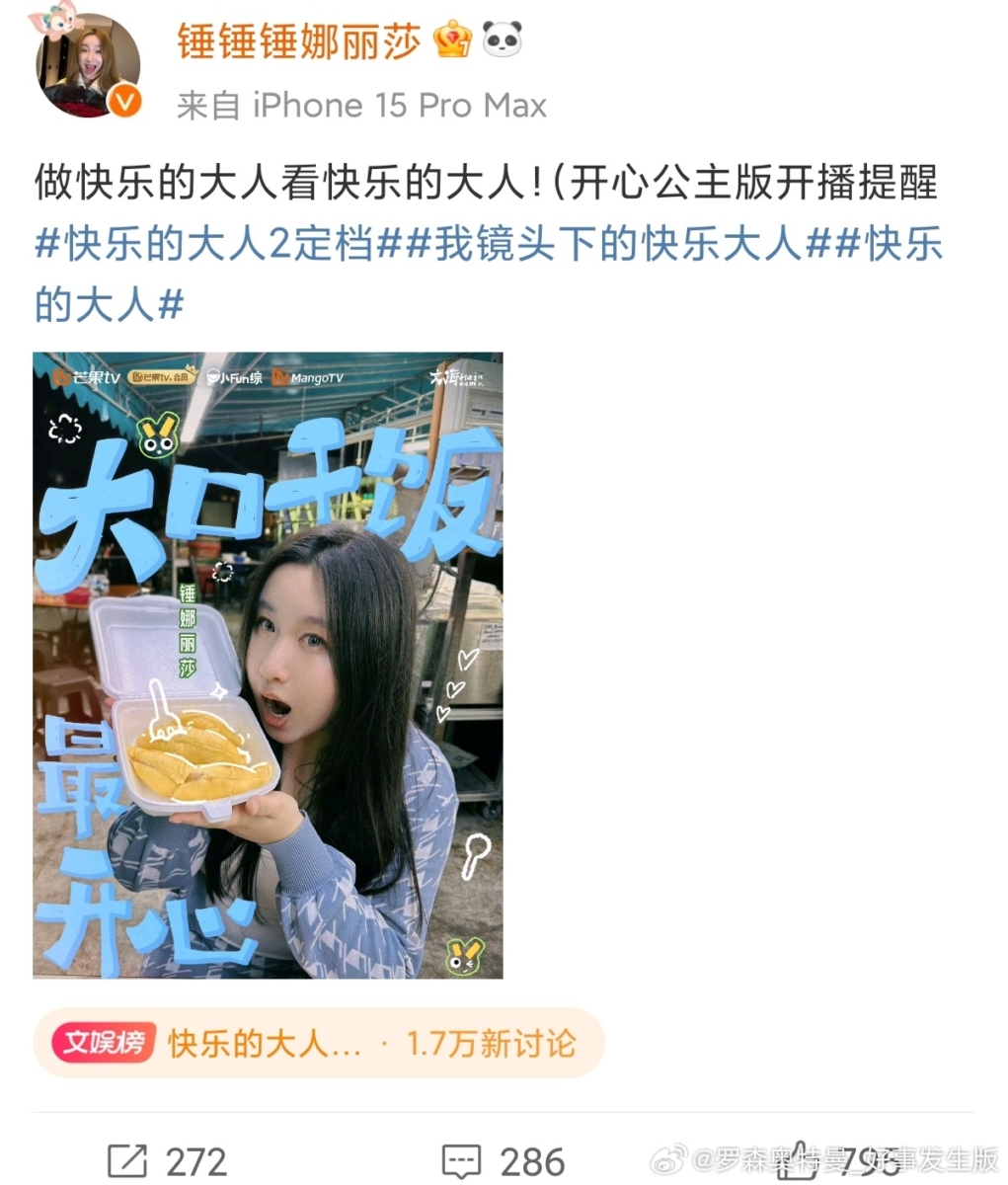The height and width of the screenshot is (1185, 1008).
Task: Repost this post (272 reposts)
Action: [166, 1160]
